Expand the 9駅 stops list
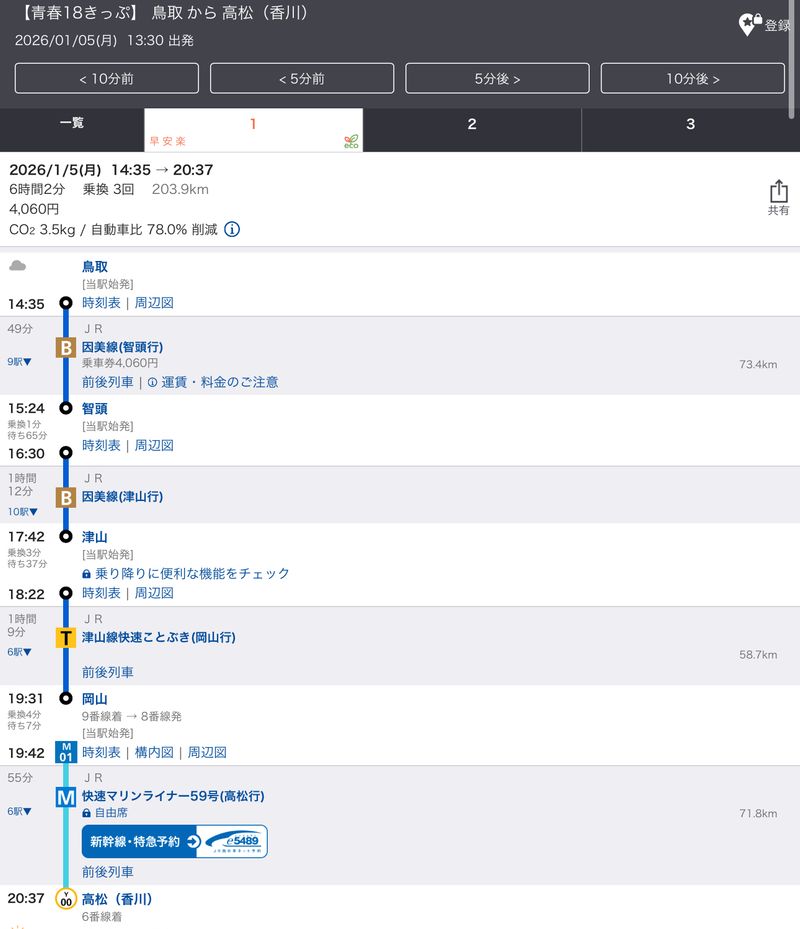This screenshot has width=800, height=929. [20, 361]
